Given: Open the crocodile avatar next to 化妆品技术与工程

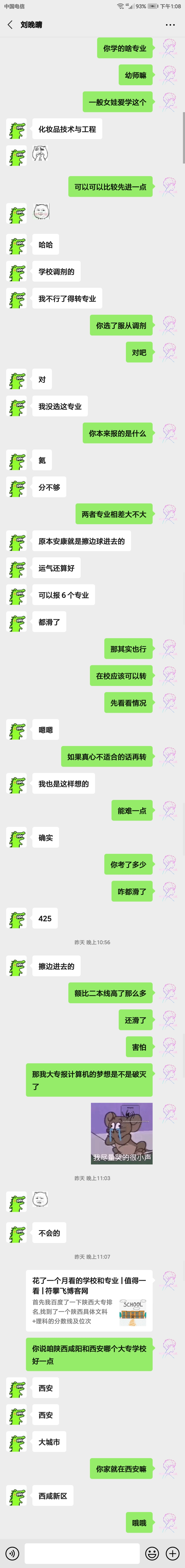Looking at the screenshot, I should coord(16,130).
